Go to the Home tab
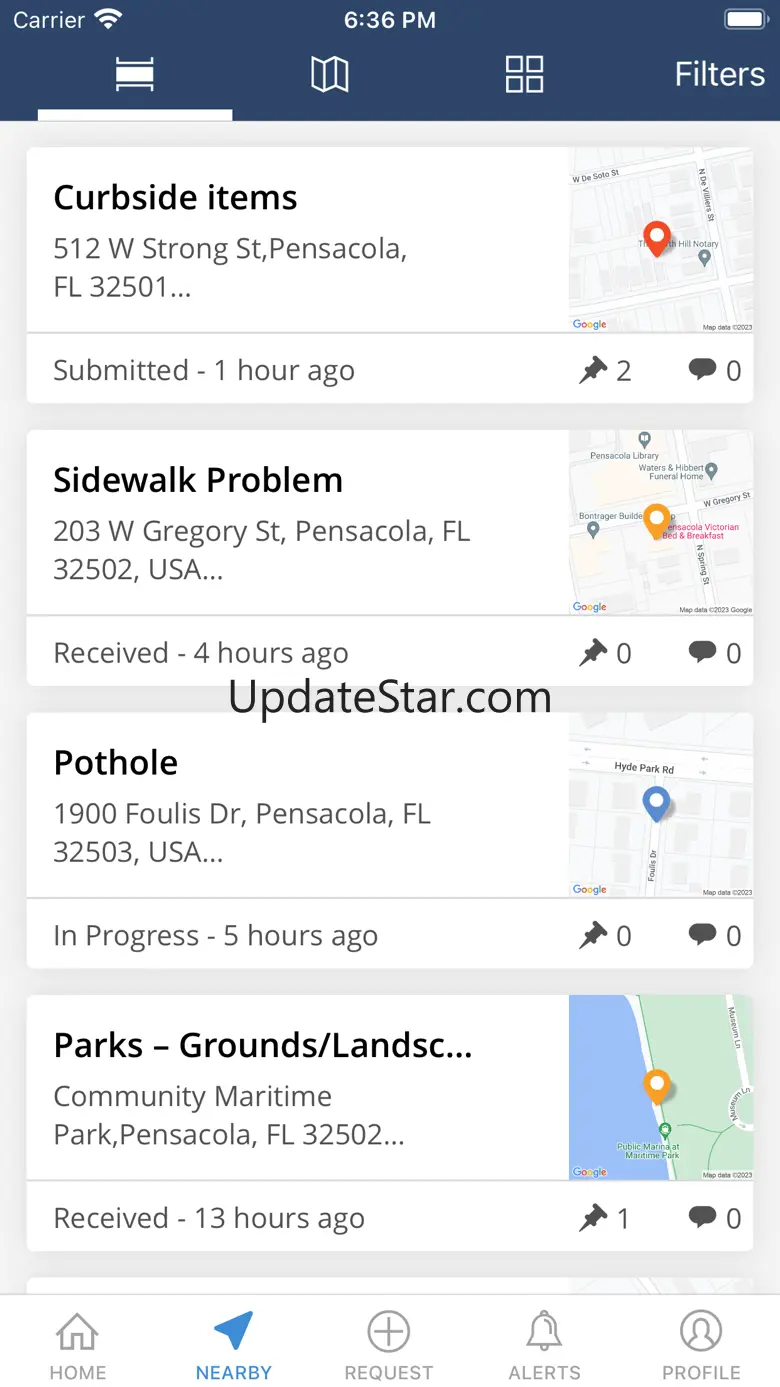The height and width of the screenshot is (1387, 780). [78, 1345]
